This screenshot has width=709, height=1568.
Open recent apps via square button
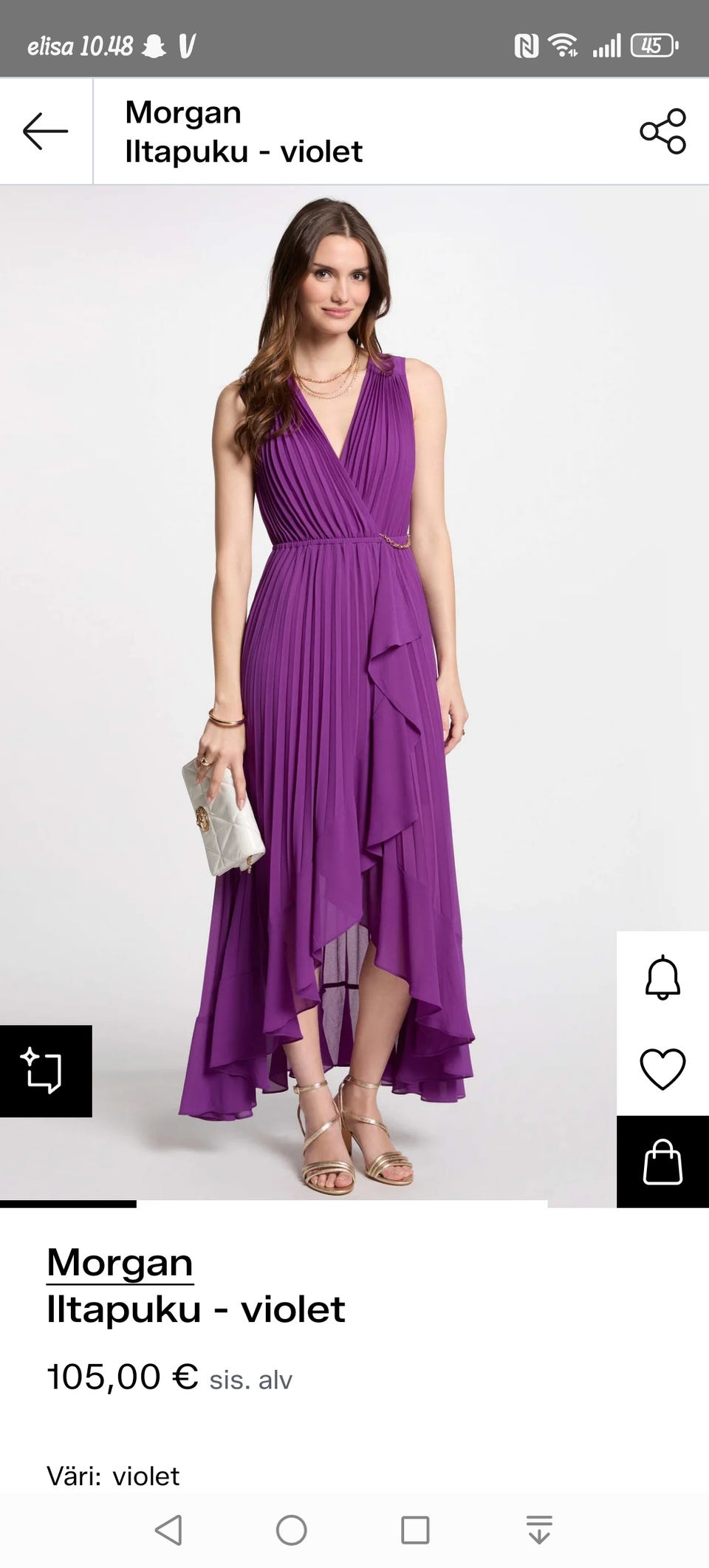point(415,1530)
